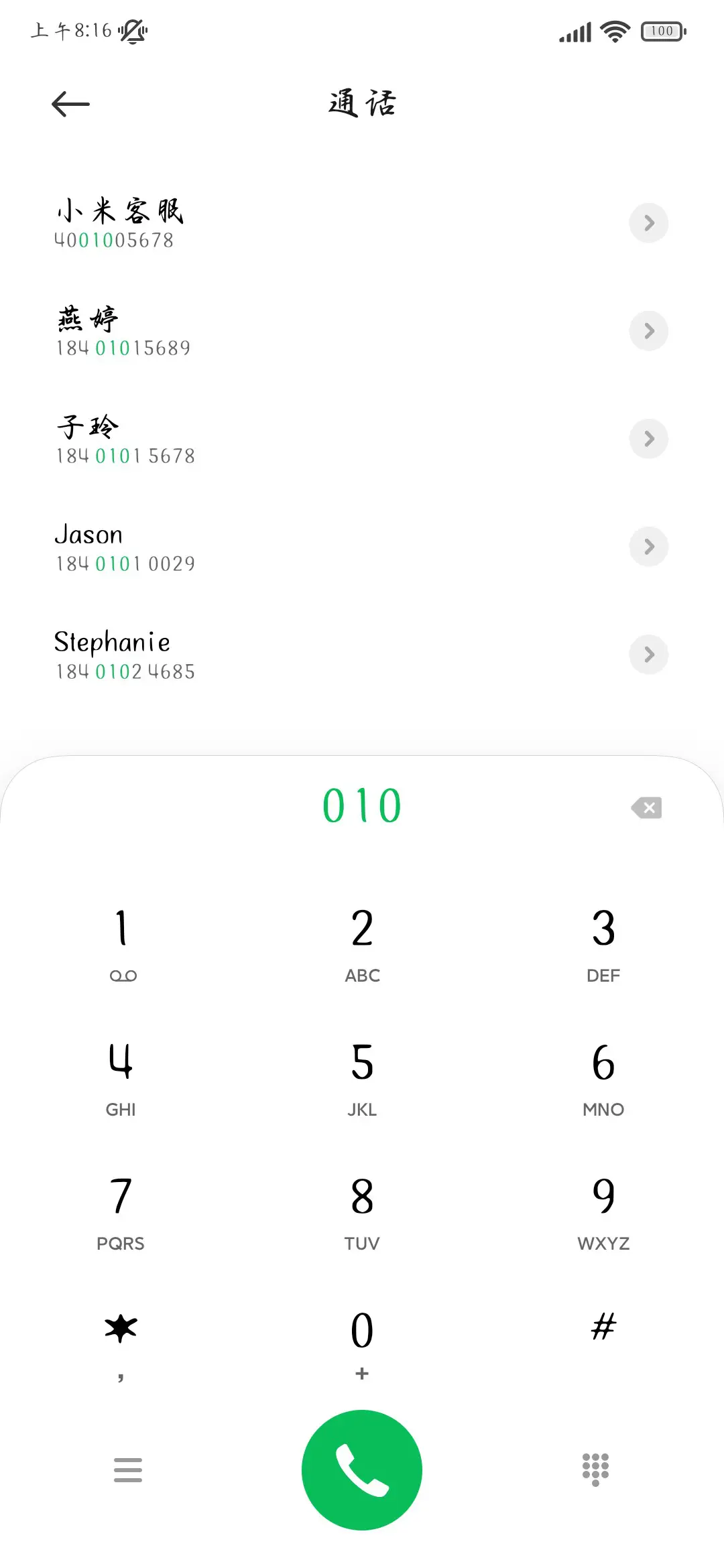724x1568 pixels.
Task: Tap digit 9 labeled WXYZ
Action: tap(603, 1206)
